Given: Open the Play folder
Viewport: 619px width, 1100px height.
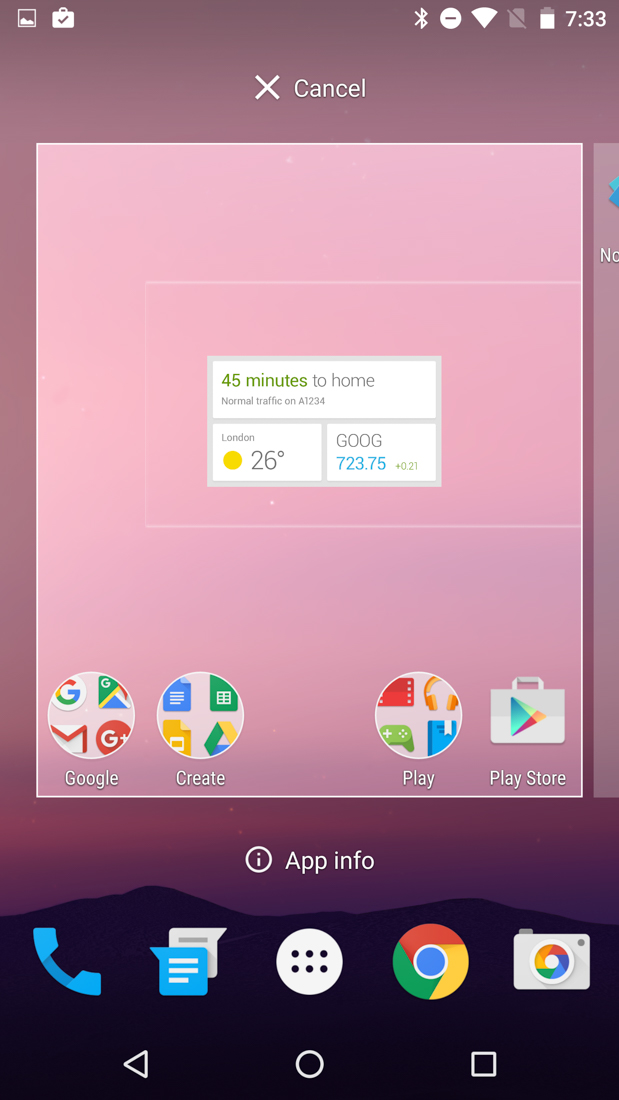Looking at the screenshot, I should click(x=418, y=716).
